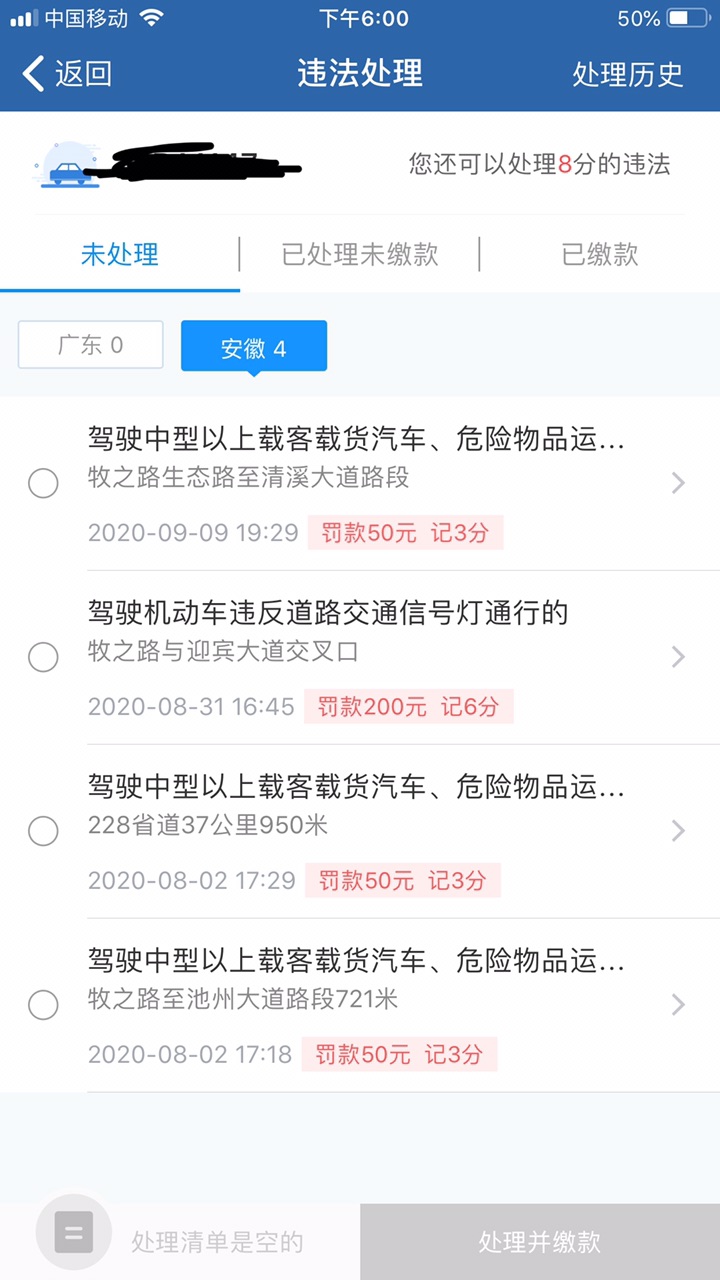720x1280 pixels.
Task: Switch to the 已处理未缴款 tab
Action: pyautogui.click(x=360, y=254)
